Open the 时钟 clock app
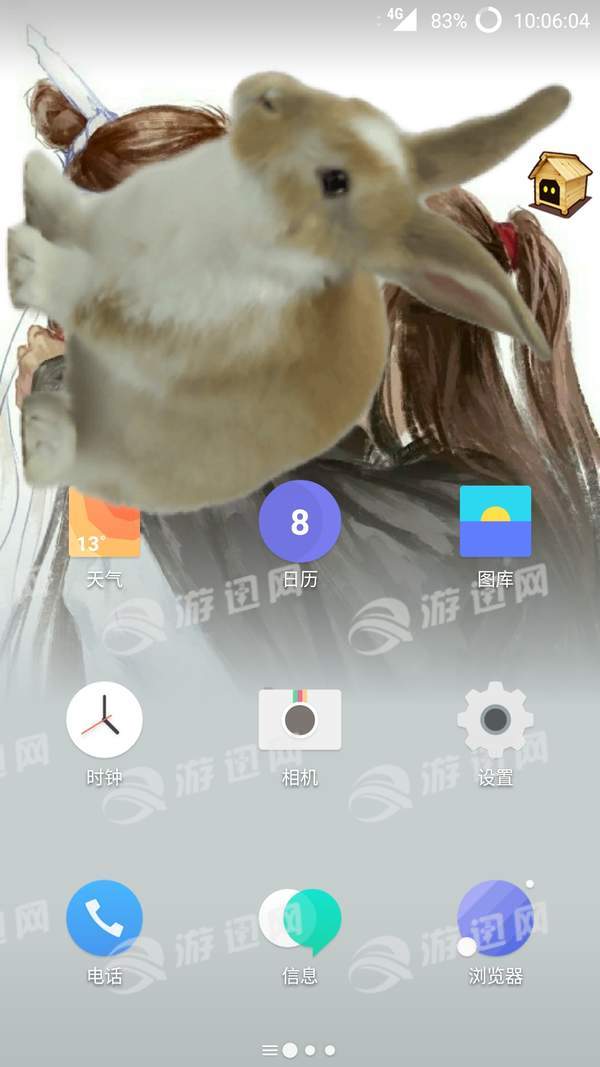Screen dimensions: 600x1067 105,720
